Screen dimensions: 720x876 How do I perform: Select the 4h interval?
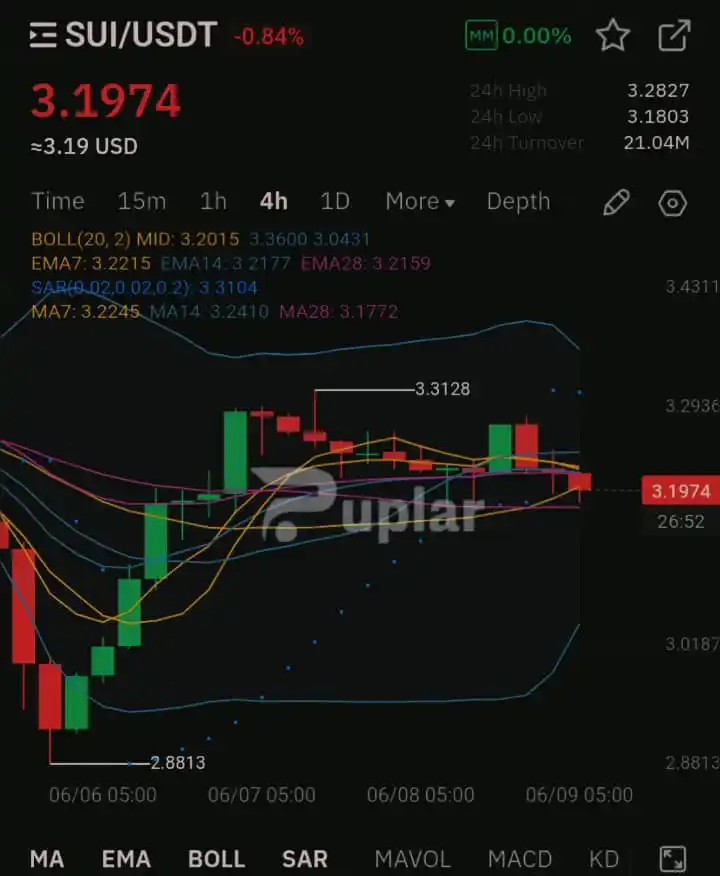click(x=273, y=201)
